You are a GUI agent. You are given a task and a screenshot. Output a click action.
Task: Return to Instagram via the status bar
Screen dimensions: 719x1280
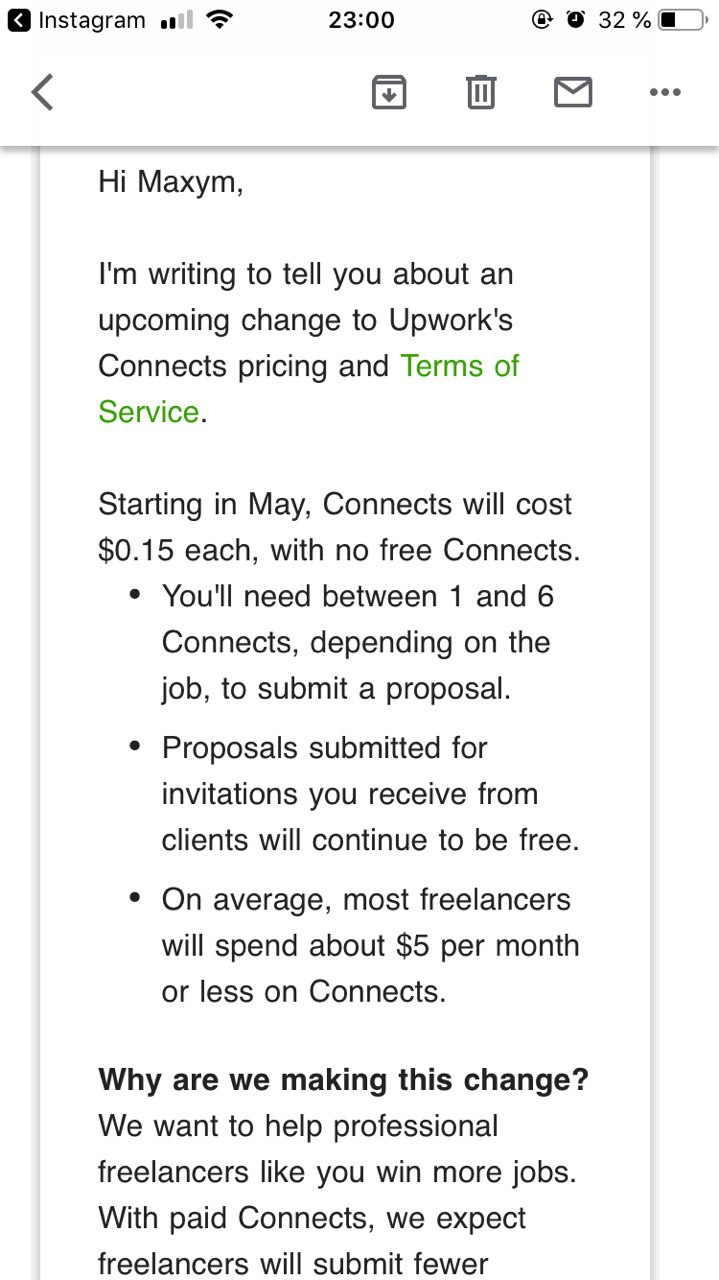[x=76, y=20]
